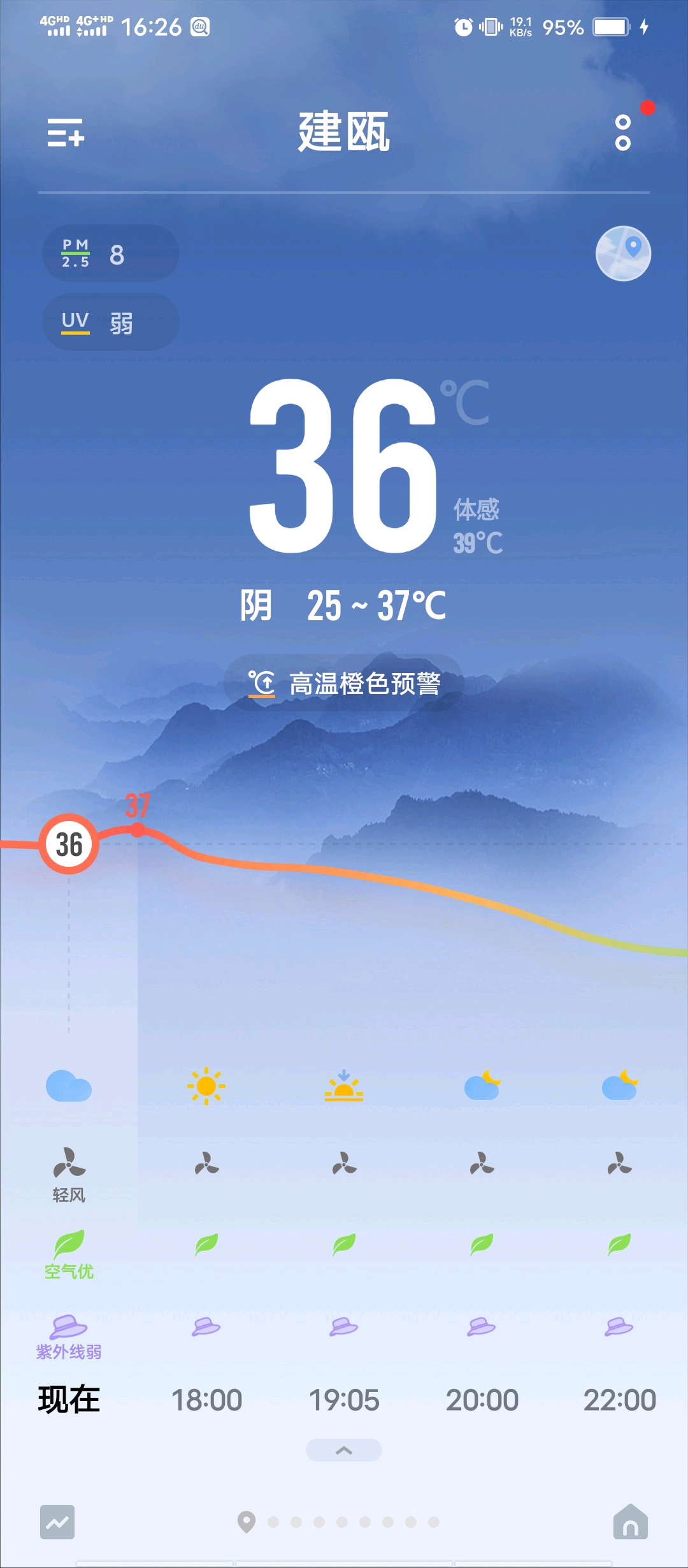The height and width of the screenshot is (1568, 688).
Task: Select the 18:00 hourly forecast column
Action: pyautogui.click(x=206, y=1237)
